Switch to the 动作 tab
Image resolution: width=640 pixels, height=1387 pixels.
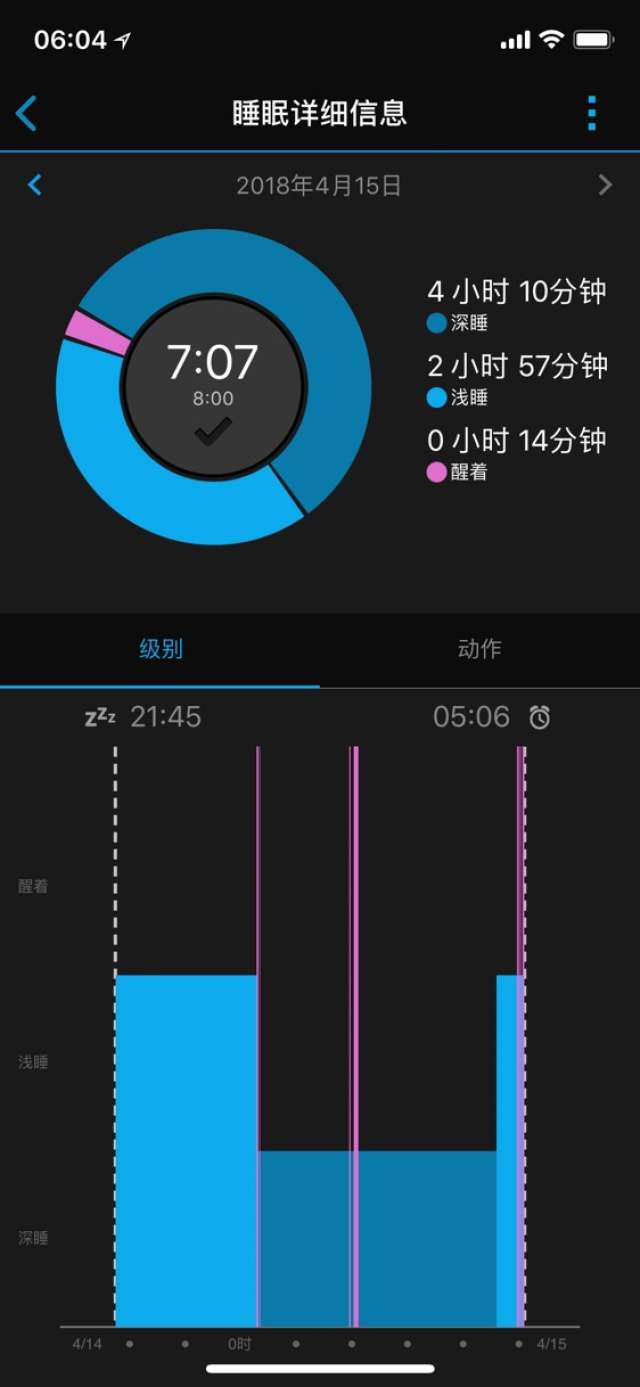[x=479, y=649]
